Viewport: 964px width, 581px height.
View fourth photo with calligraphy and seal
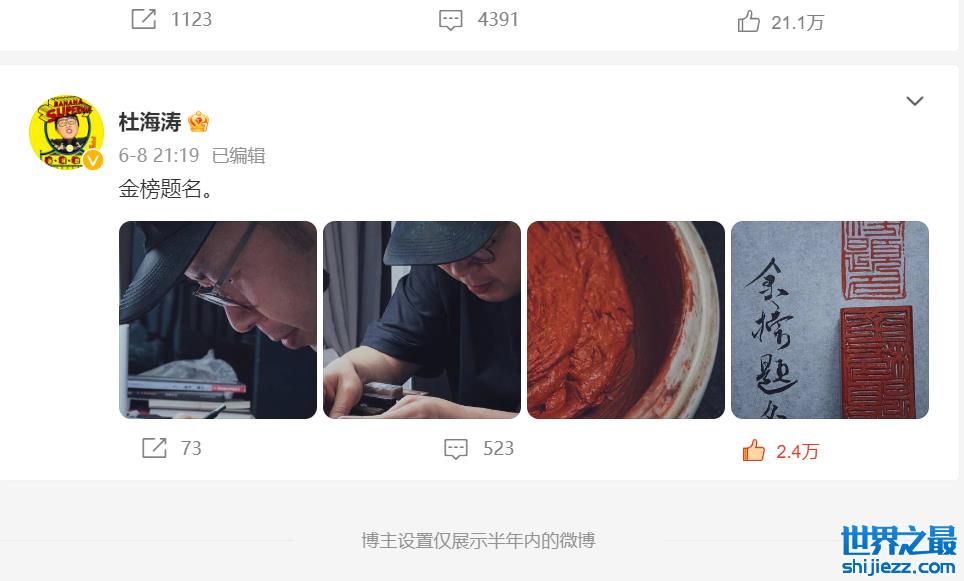(x=830, y=320)
